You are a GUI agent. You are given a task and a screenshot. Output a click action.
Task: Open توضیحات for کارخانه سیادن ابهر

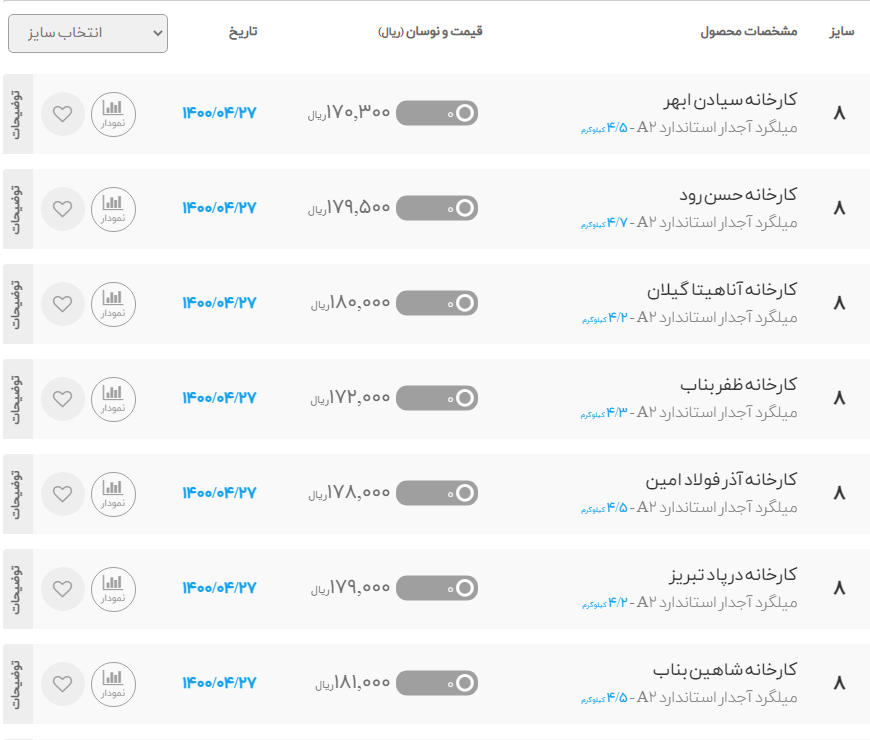17,114
